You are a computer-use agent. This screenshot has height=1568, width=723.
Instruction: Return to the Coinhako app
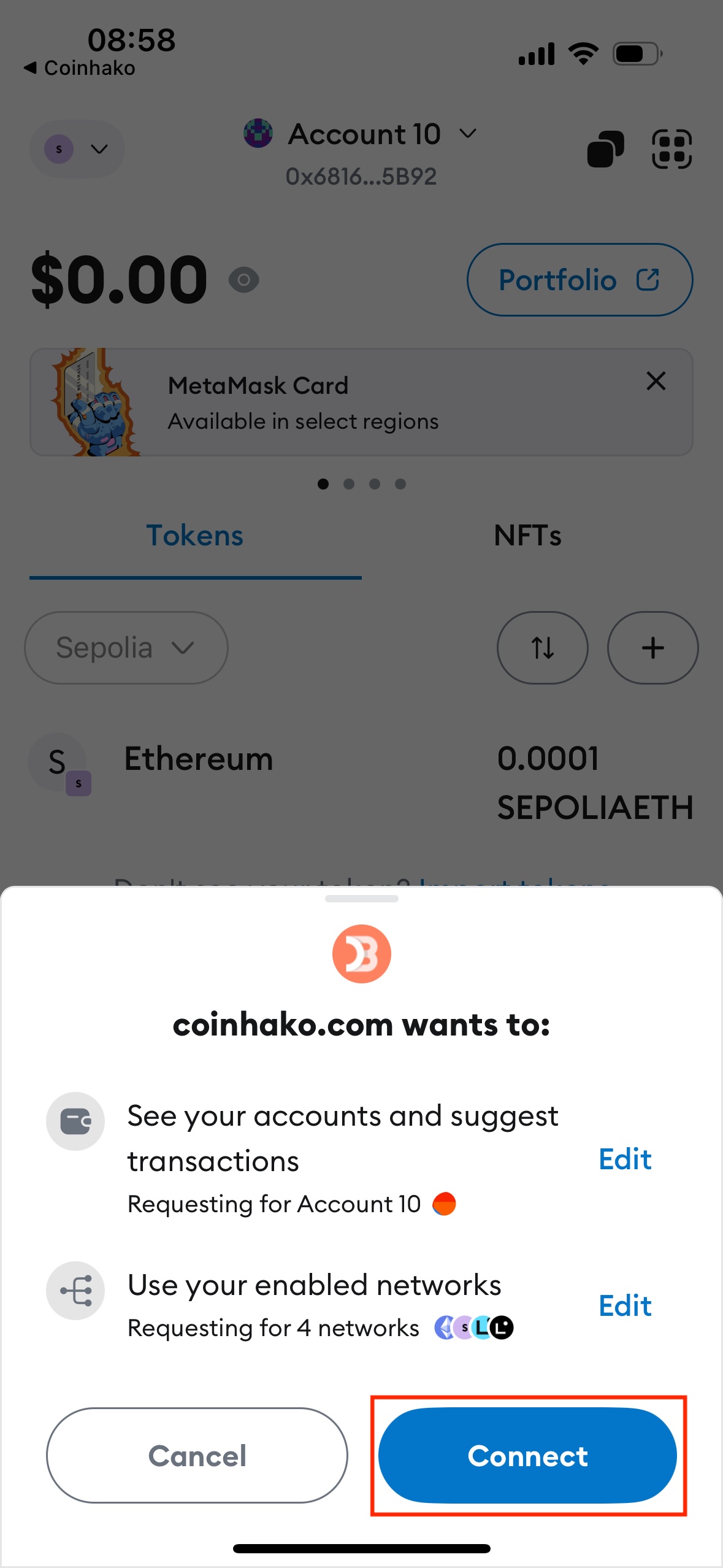point(80,67)
